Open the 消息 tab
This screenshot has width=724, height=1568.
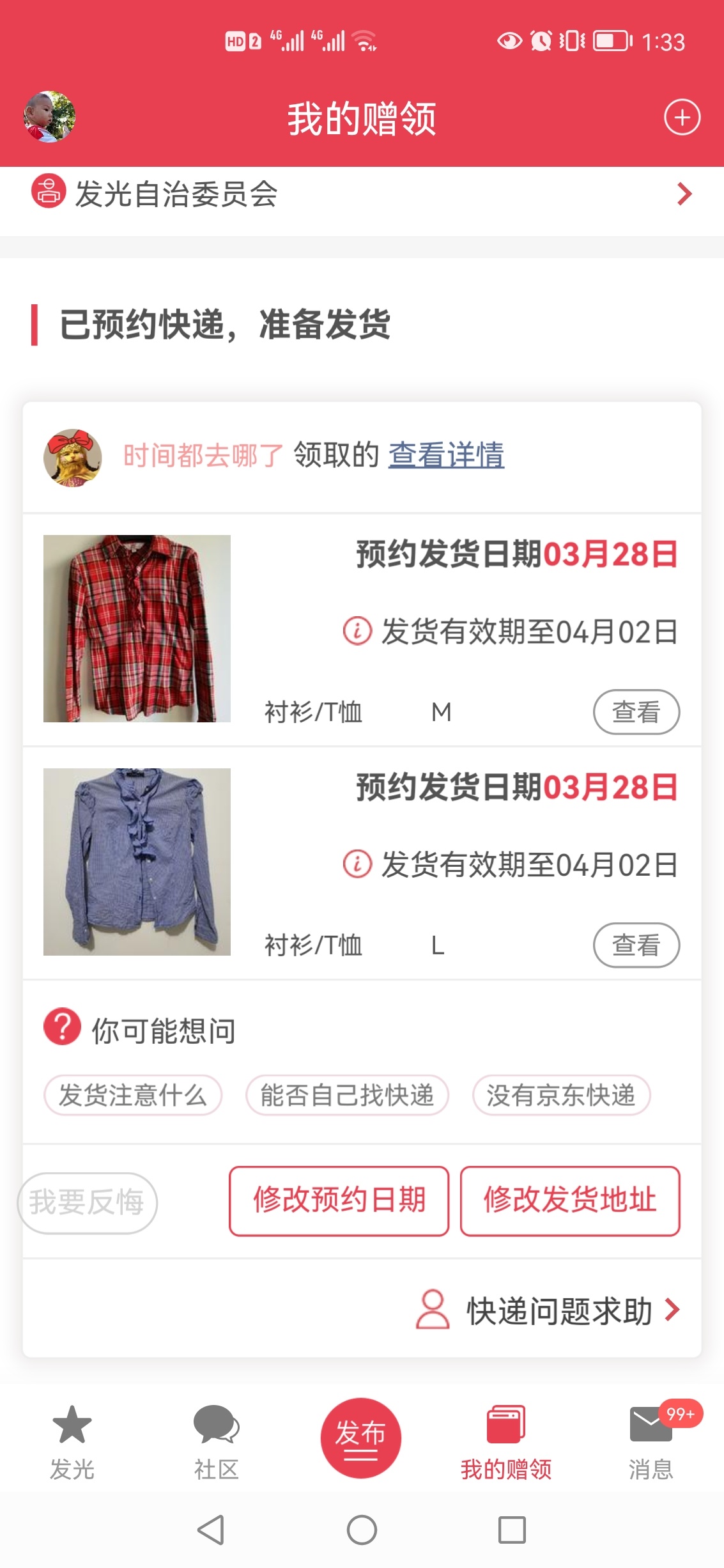pos(651,1443)
